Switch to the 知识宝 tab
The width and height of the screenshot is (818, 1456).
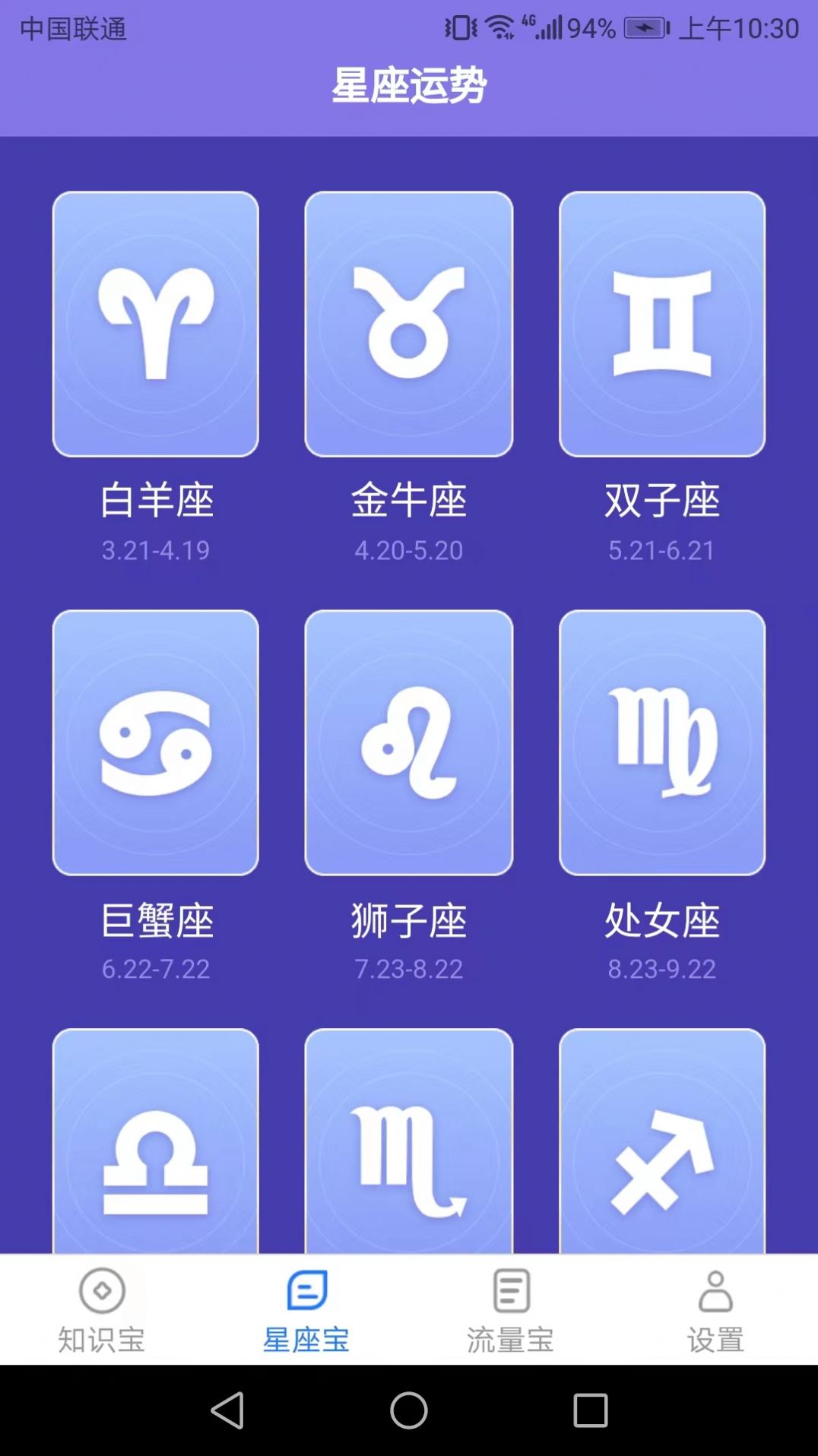(102, 1310)
